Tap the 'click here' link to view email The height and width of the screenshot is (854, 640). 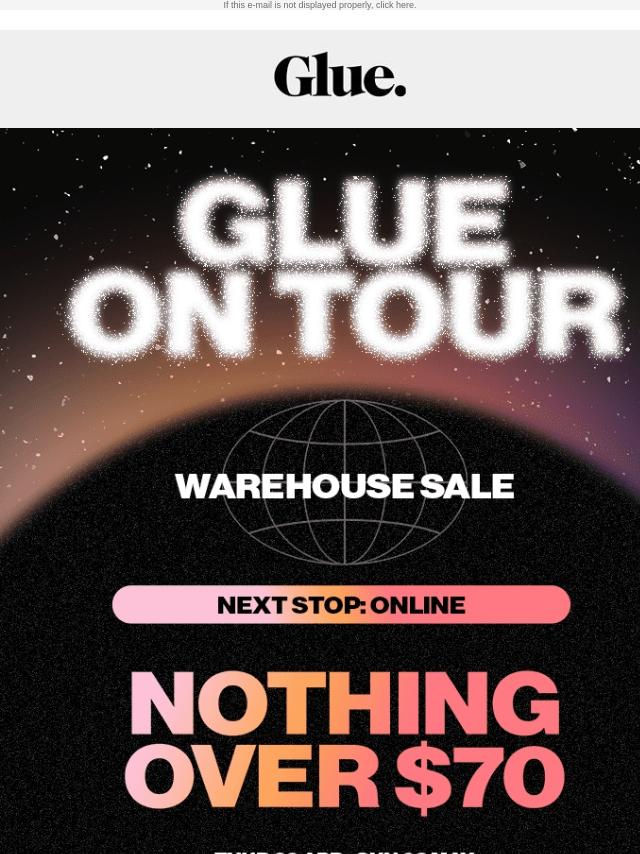pos(395,5)
